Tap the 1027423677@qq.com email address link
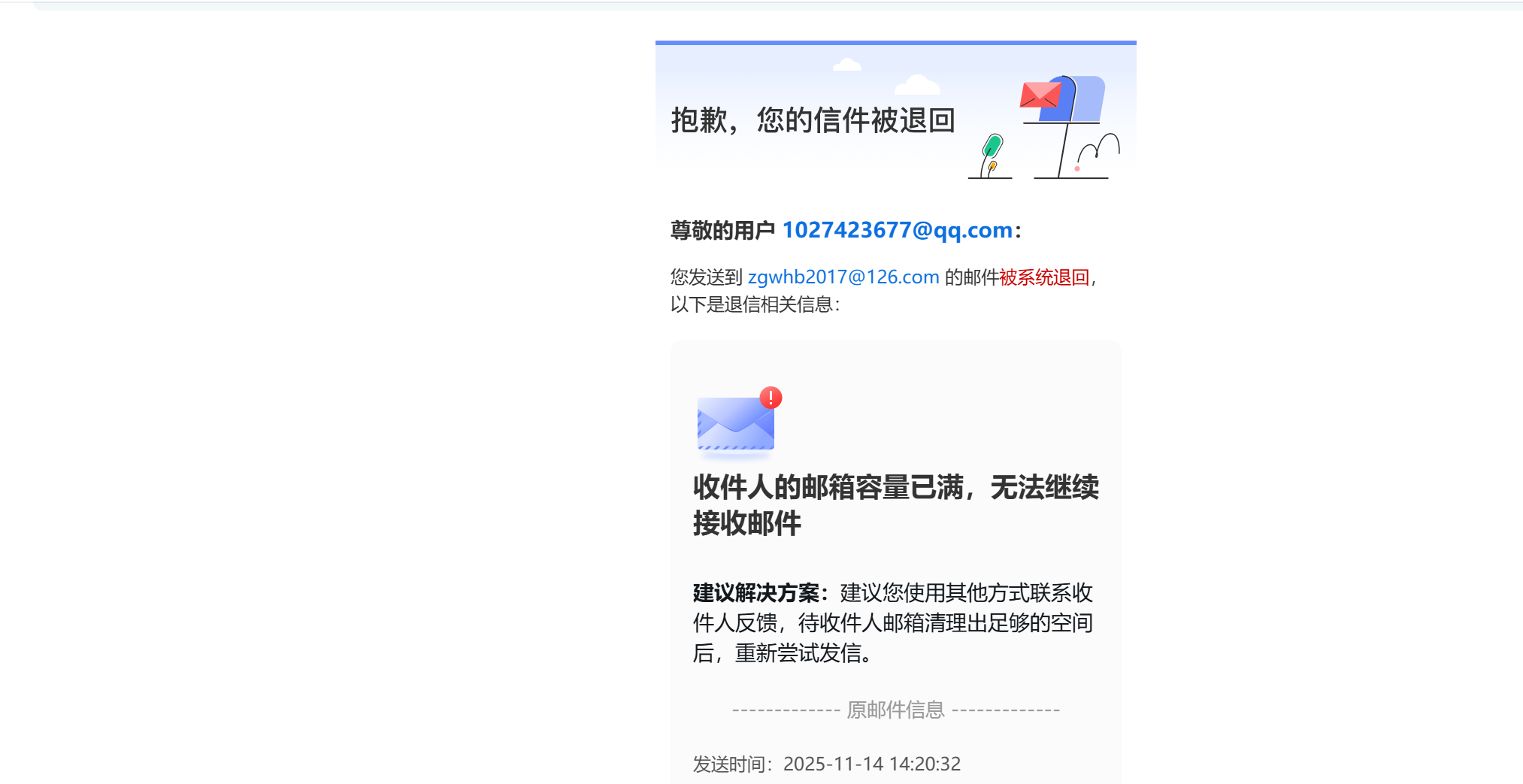The width and height of the screenshot is (1523, 784). click(897, 230)
